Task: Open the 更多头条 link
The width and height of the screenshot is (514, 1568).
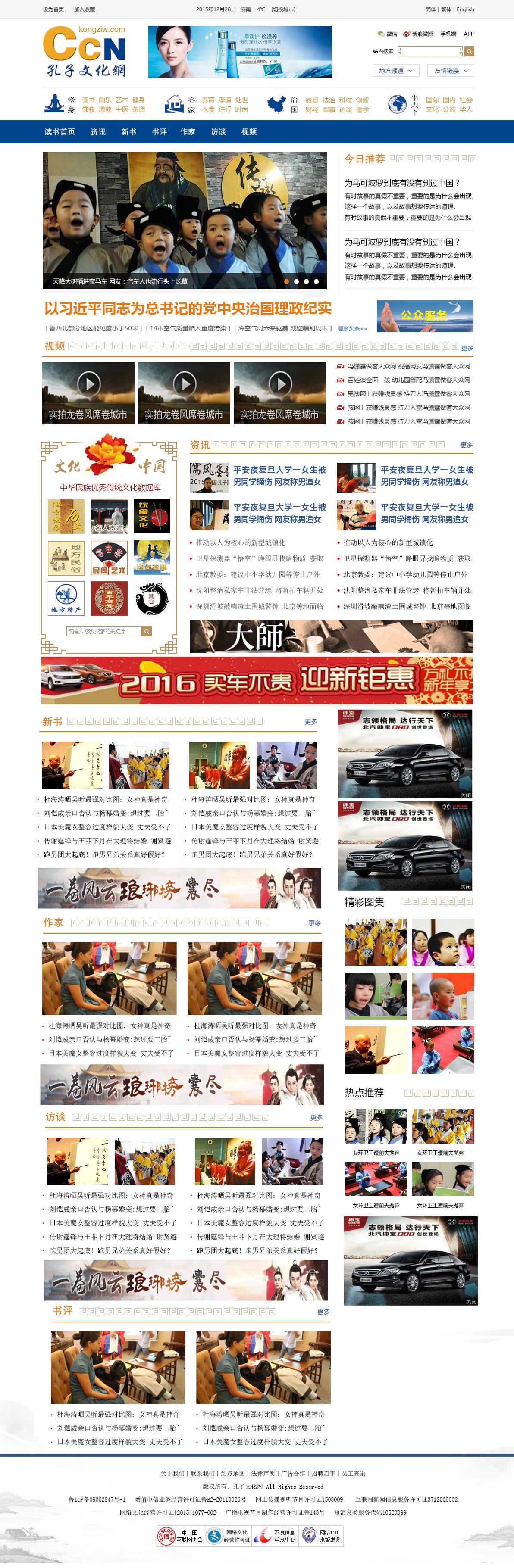Action: (353, 328)
